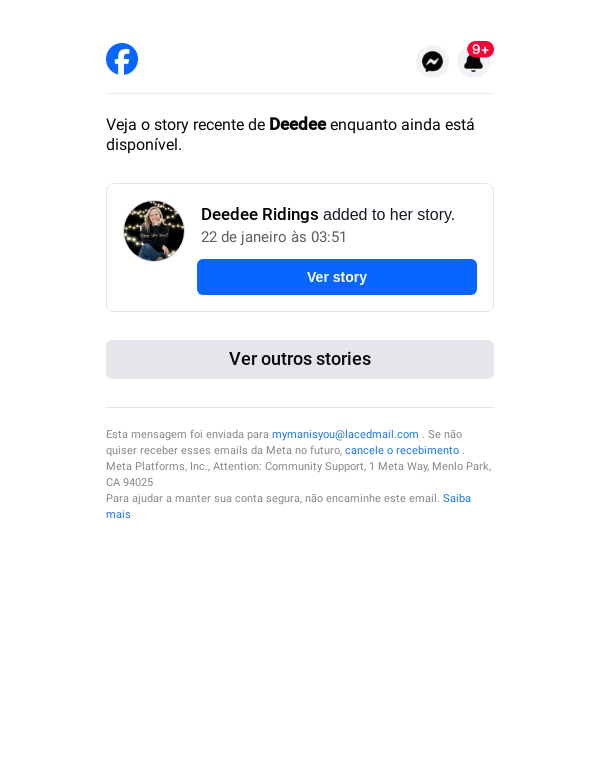The image size is (600, 768).
Task: Open the mymanisyou@lacedmail.com email link
Action: point(345,434)
